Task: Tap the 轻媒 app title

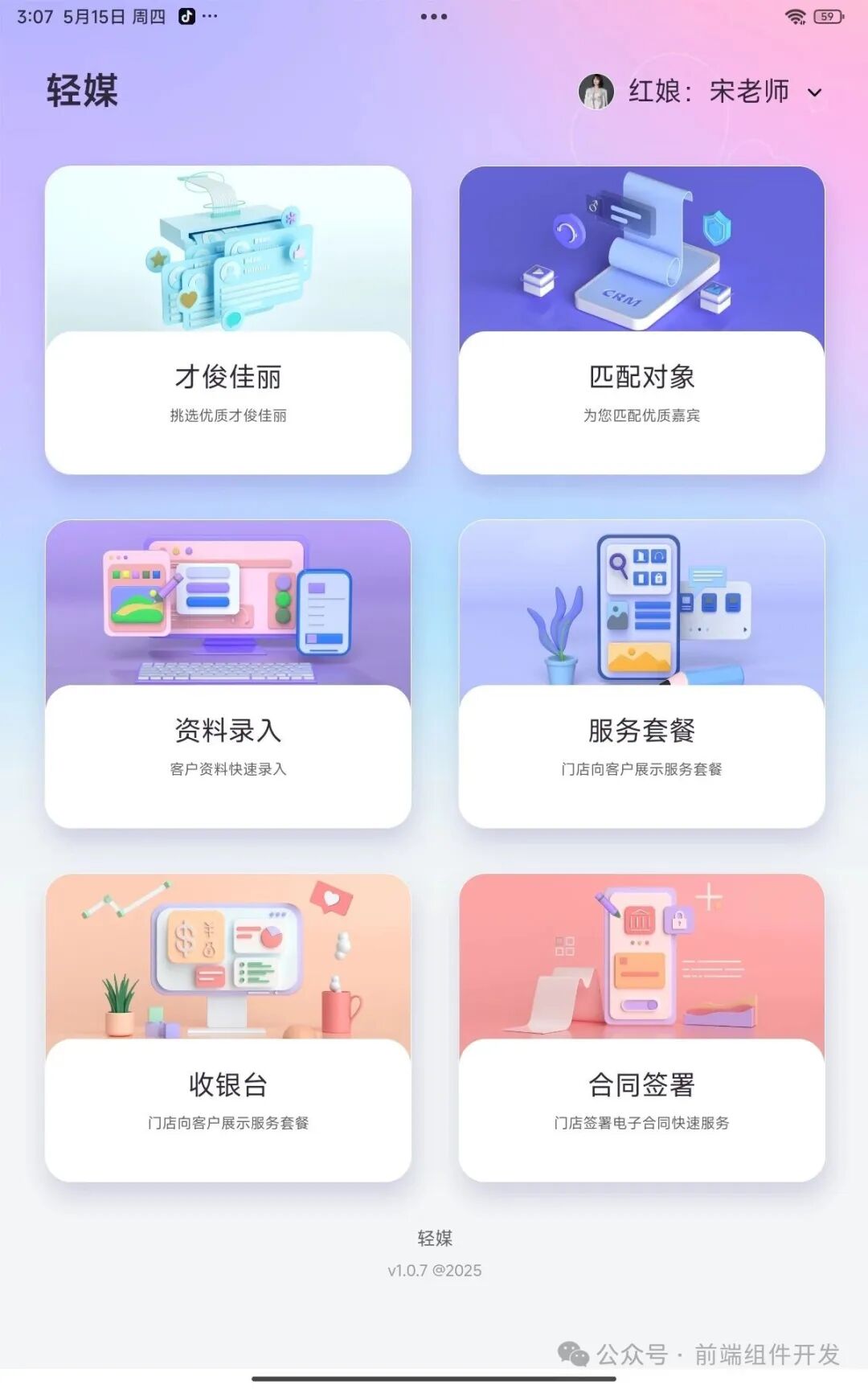Action: [x=83, y=92]
